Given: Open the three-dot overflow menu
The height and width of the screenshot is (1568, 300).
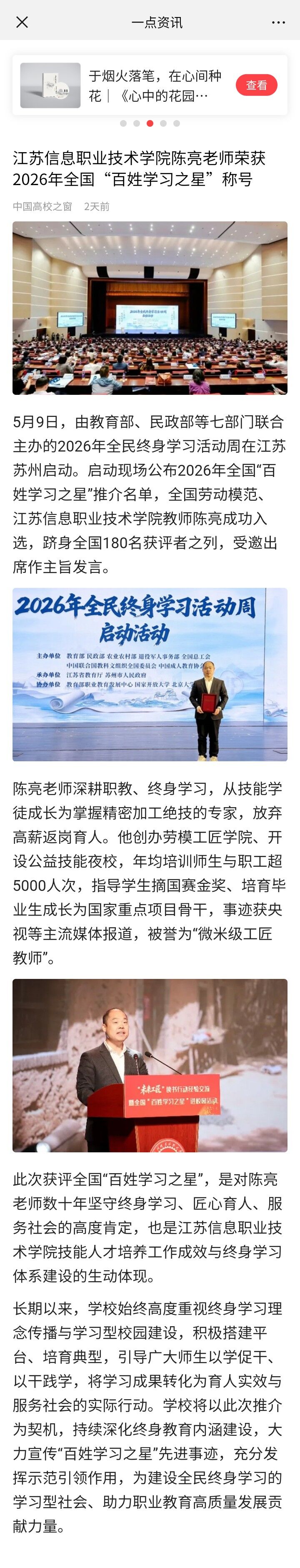Looking at the screenshot, I should pyautogui.click(x=278, y=23).
